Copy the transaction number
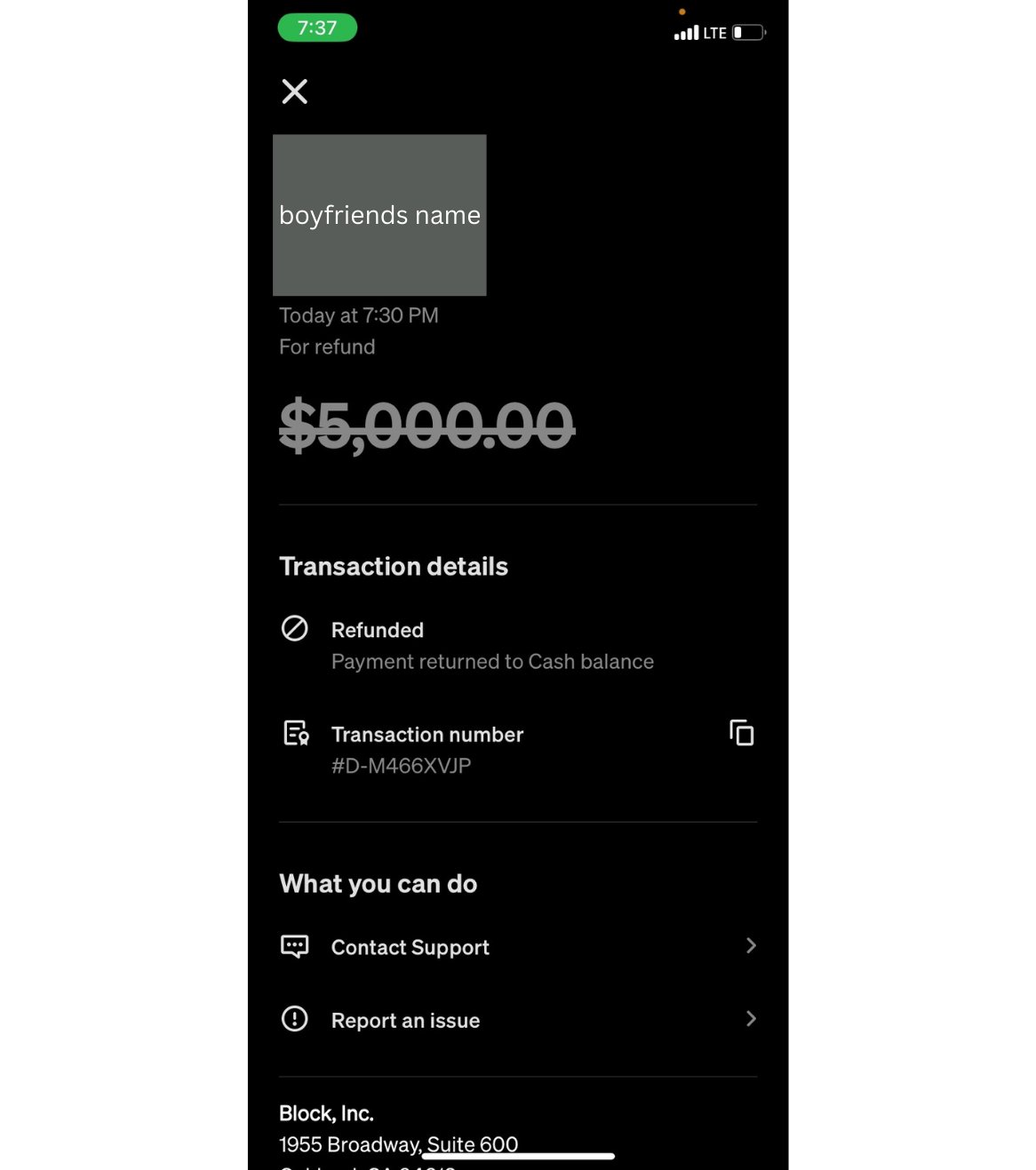This screenshot has width=1036, height=1170. pos(741,733)
